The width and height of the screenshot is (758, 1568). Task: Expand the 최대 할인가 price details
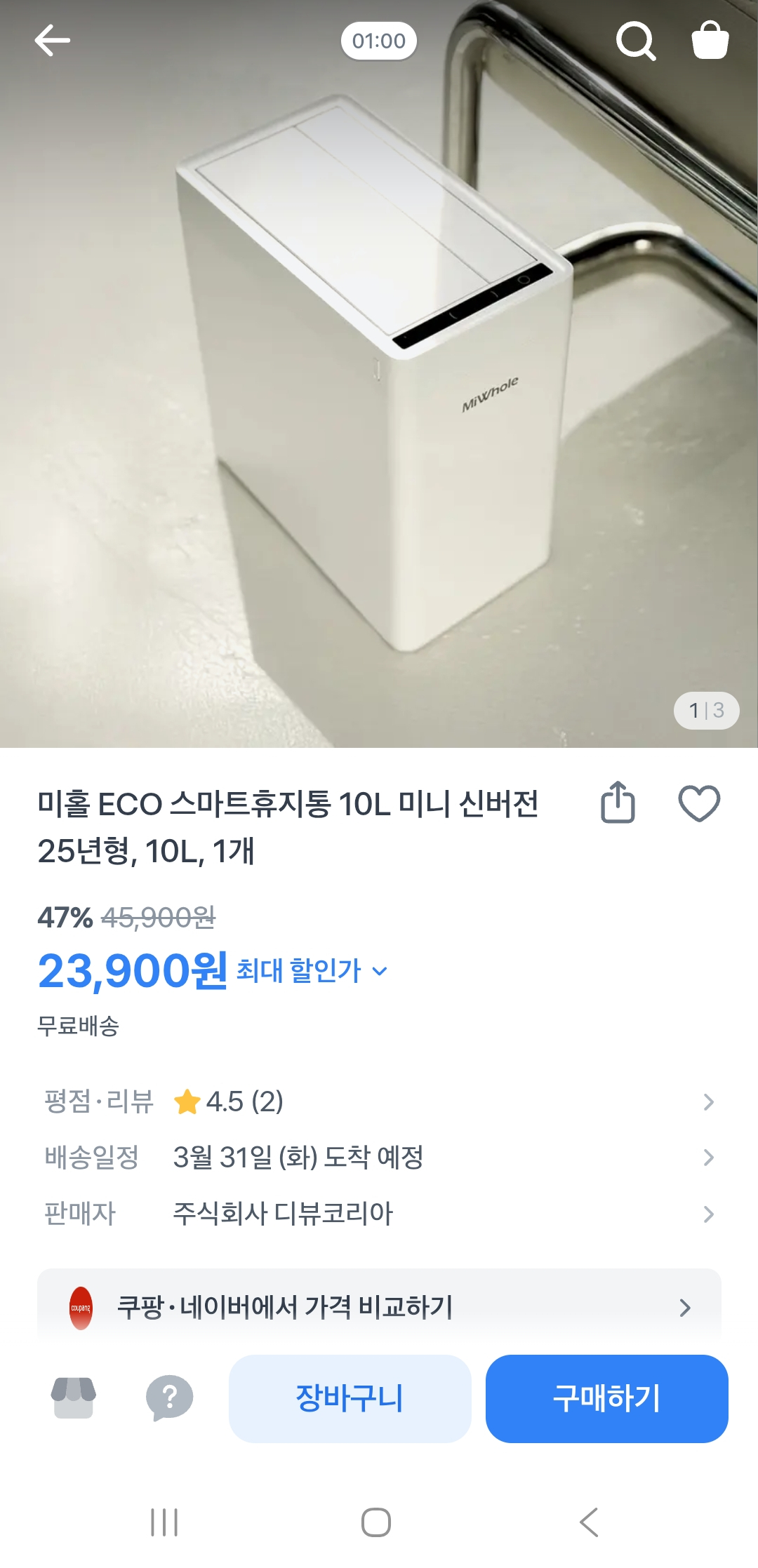pyautogui.click(x=309, y=972)
